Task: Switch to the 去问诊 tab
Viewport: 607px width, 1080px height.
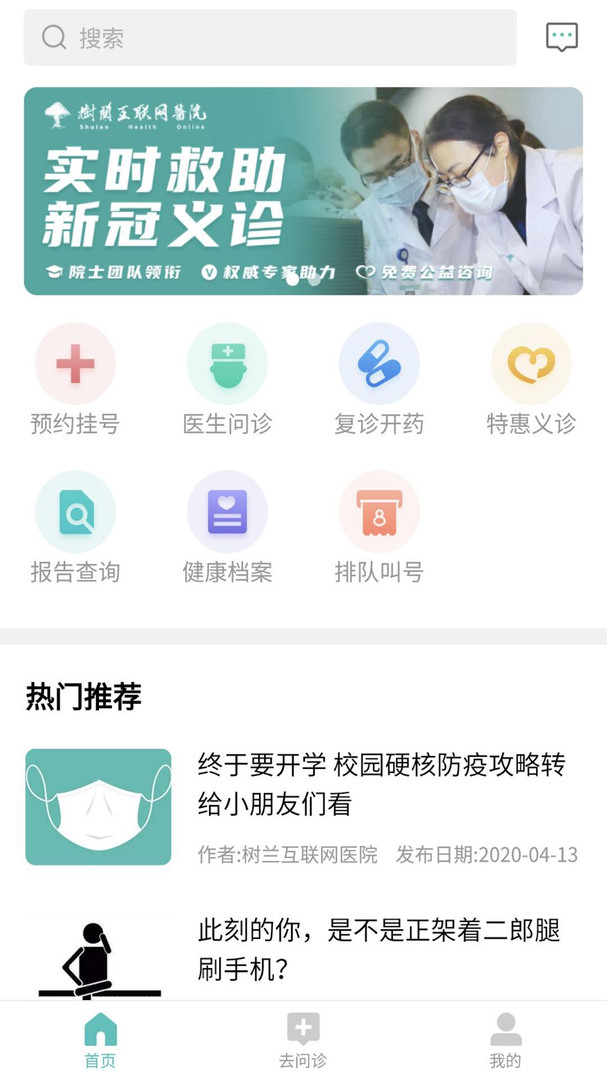Action: click(x=303, y=1040)
